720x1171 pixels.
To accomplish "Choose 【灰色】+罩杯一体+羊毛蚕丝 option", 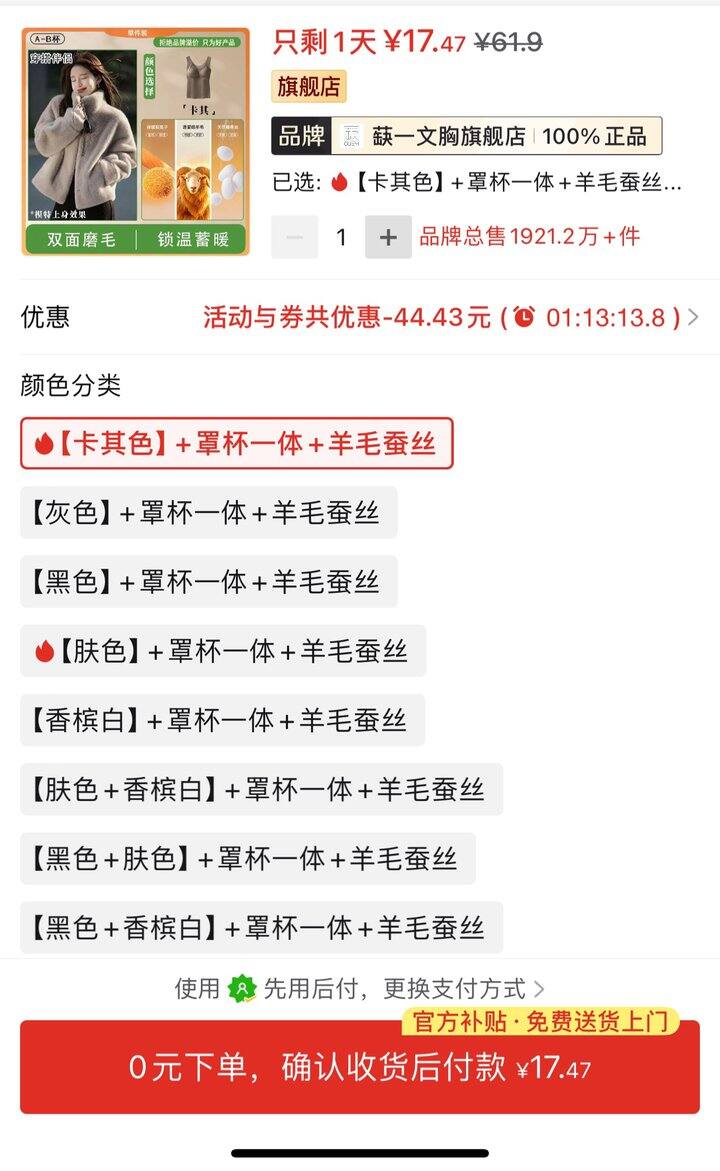I will pos(208,513).
